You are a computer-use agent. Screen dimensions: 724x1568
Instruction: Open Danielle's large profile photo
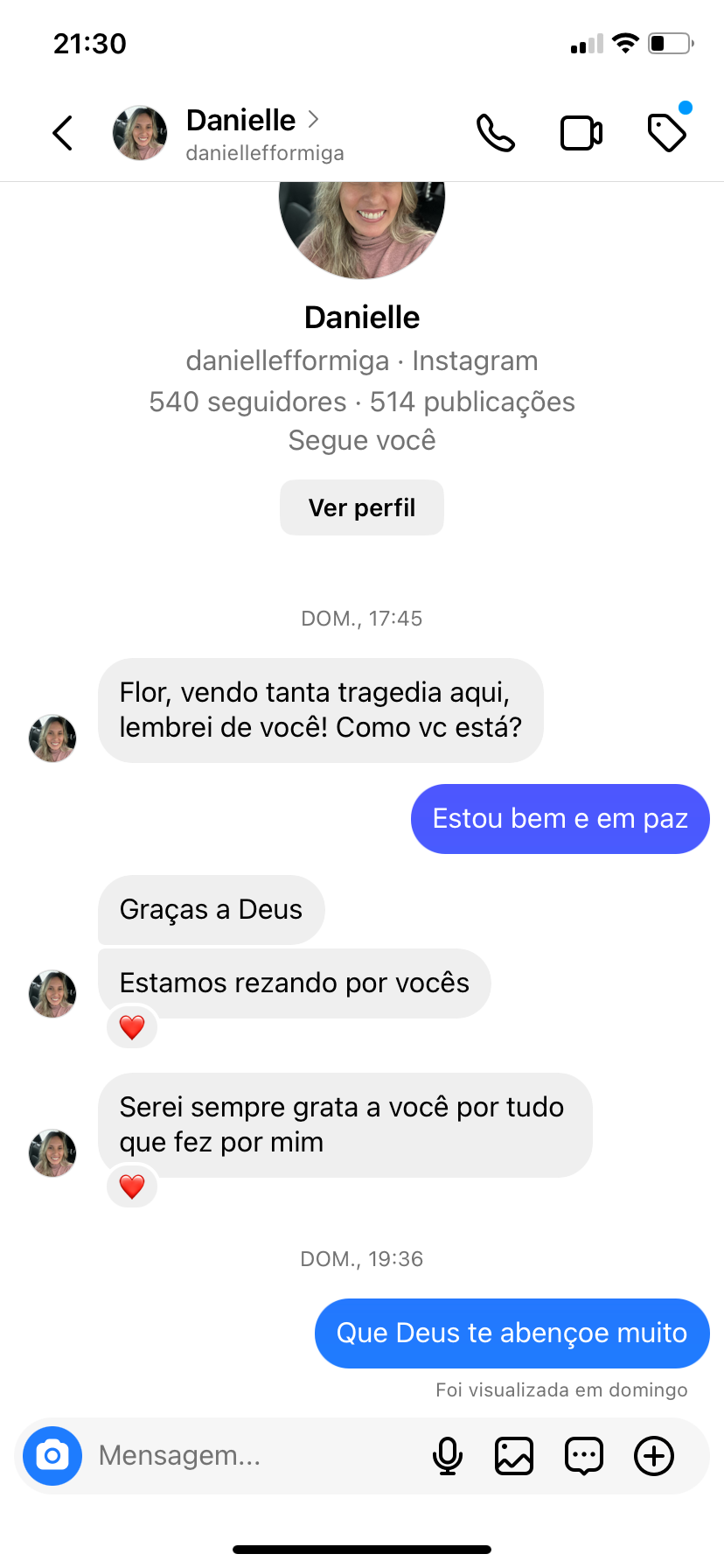(x=361, y=227)
